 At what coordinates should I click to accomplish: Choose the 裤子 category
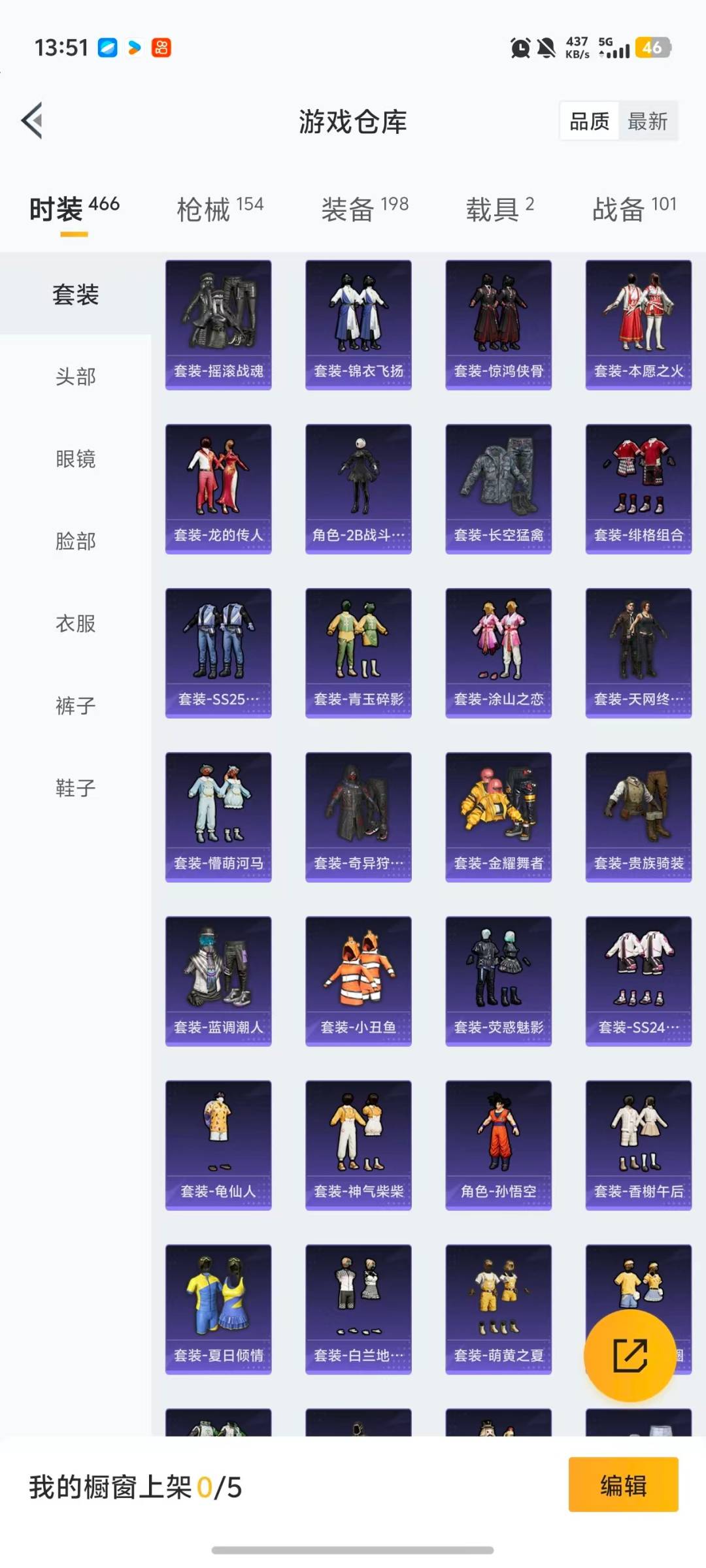[75, 706]
